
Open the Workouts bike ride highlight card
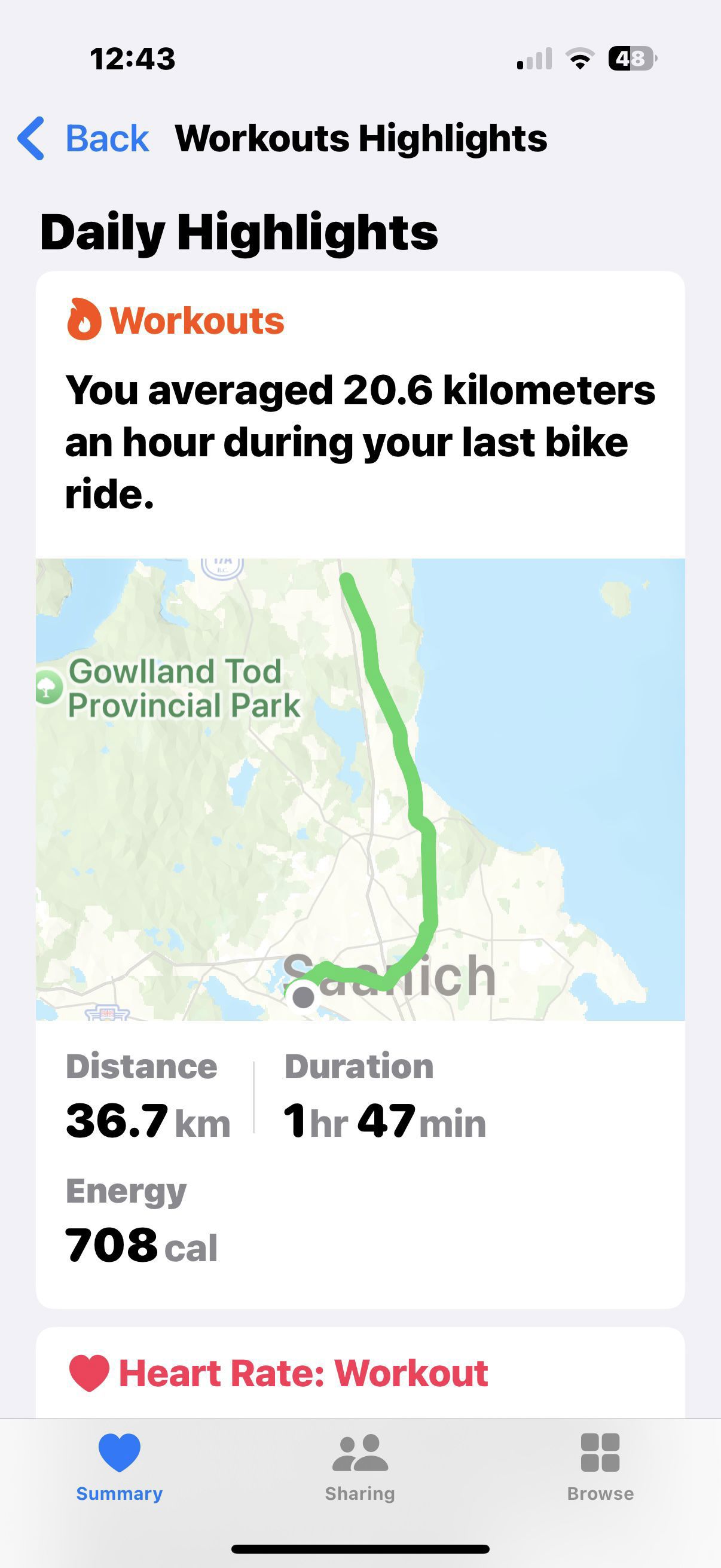(x=360, y=789)
